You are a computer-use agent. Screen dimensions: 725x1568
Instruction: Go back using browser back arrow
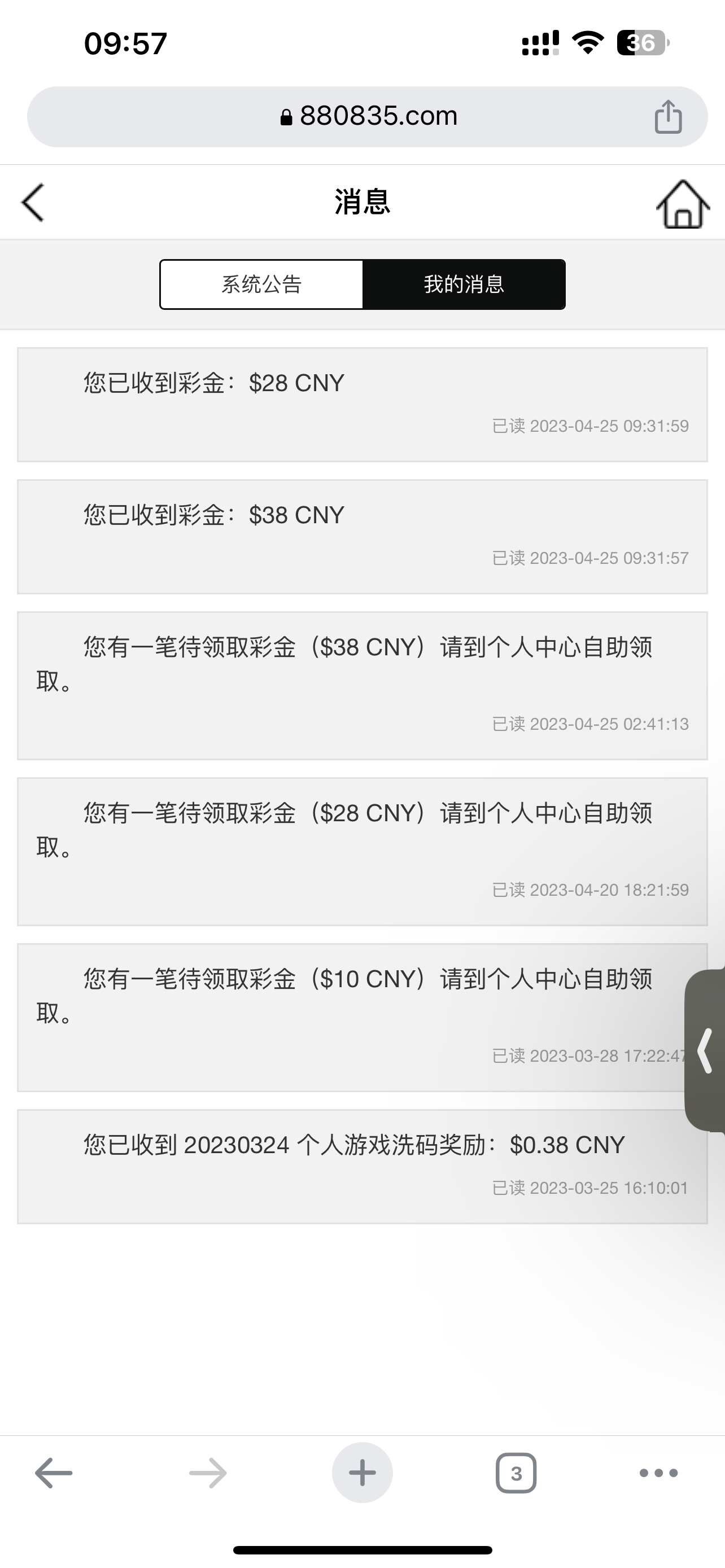tap(54, 1473)
